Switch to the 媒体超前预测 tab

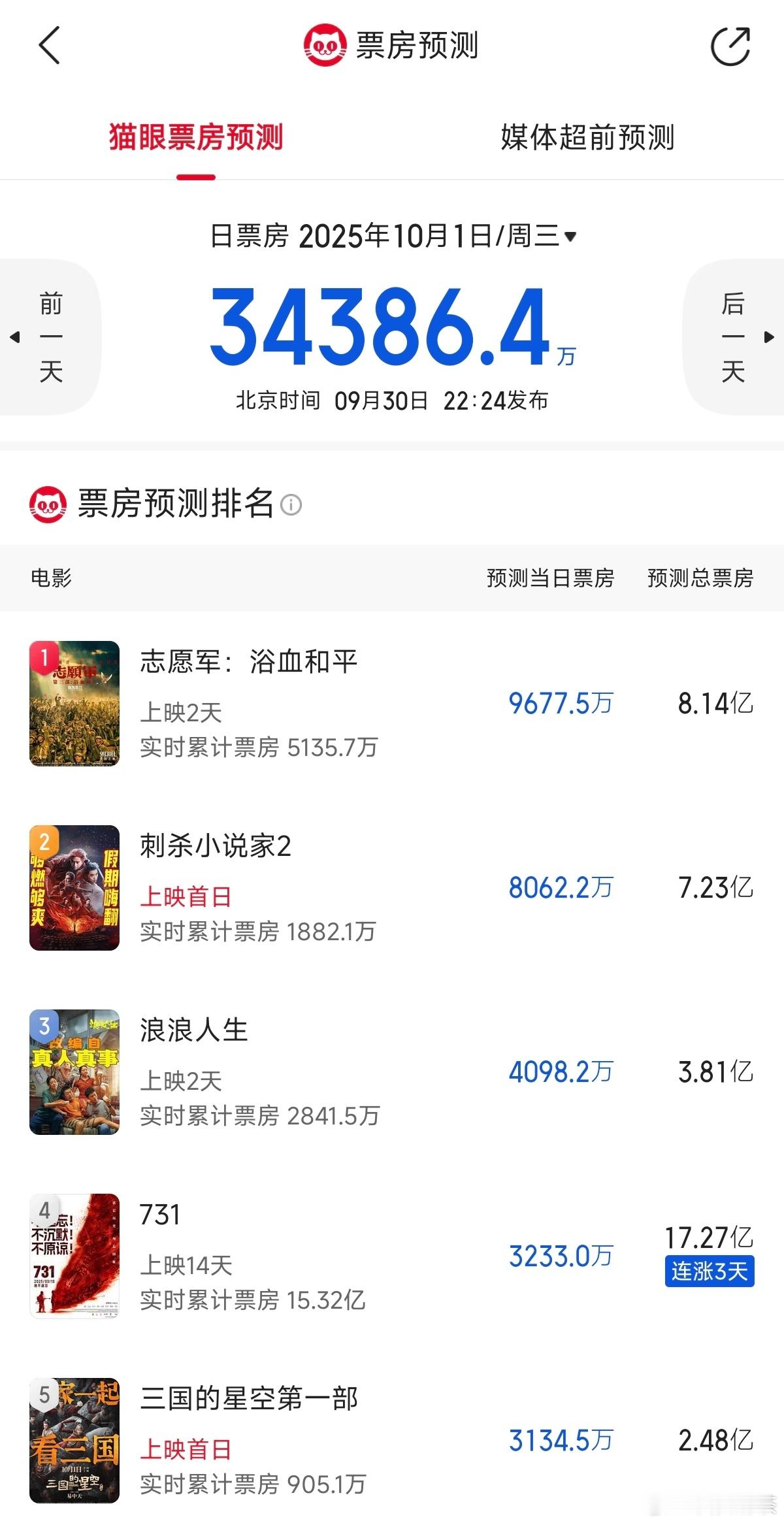pos(587,138)
